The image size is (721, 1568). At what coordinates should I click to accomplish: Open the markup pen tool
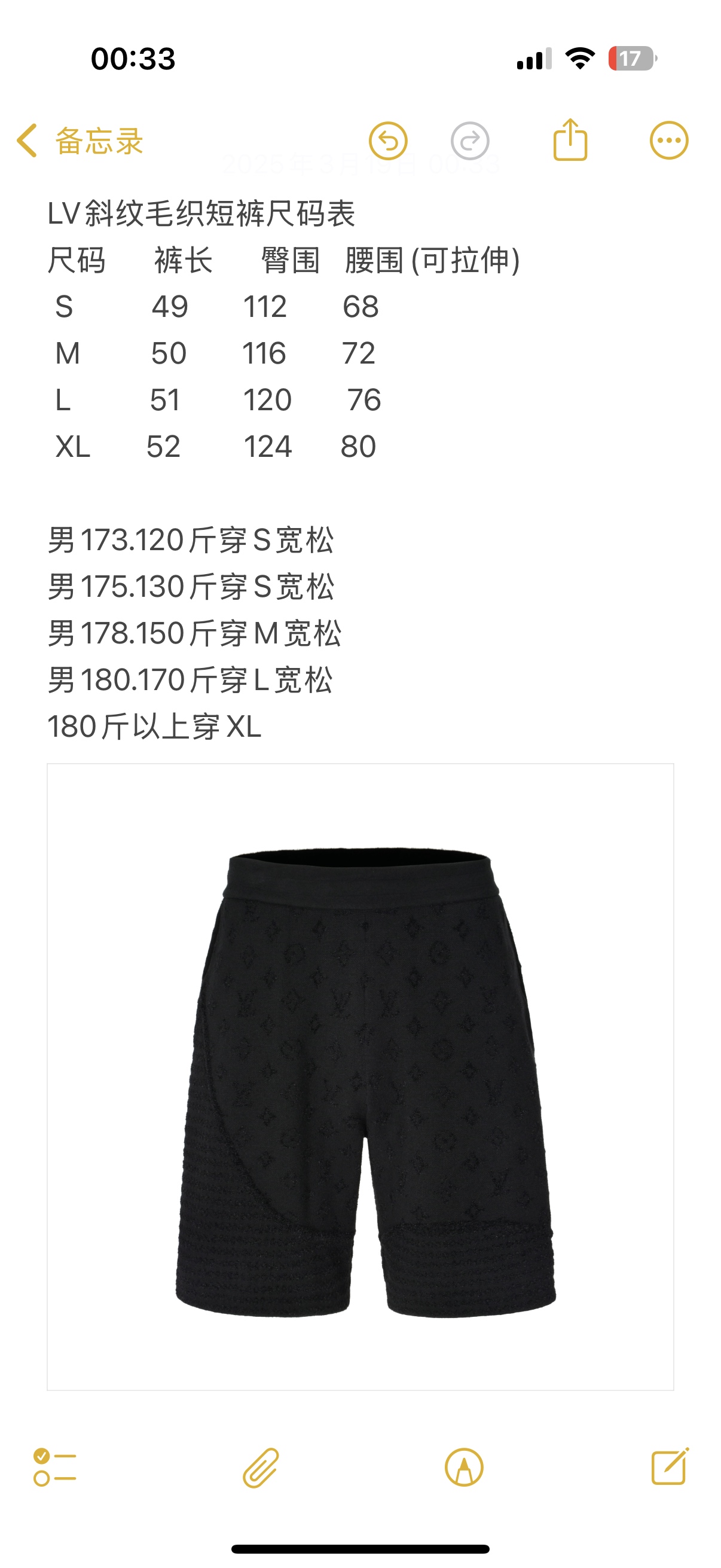[464, 1467]
